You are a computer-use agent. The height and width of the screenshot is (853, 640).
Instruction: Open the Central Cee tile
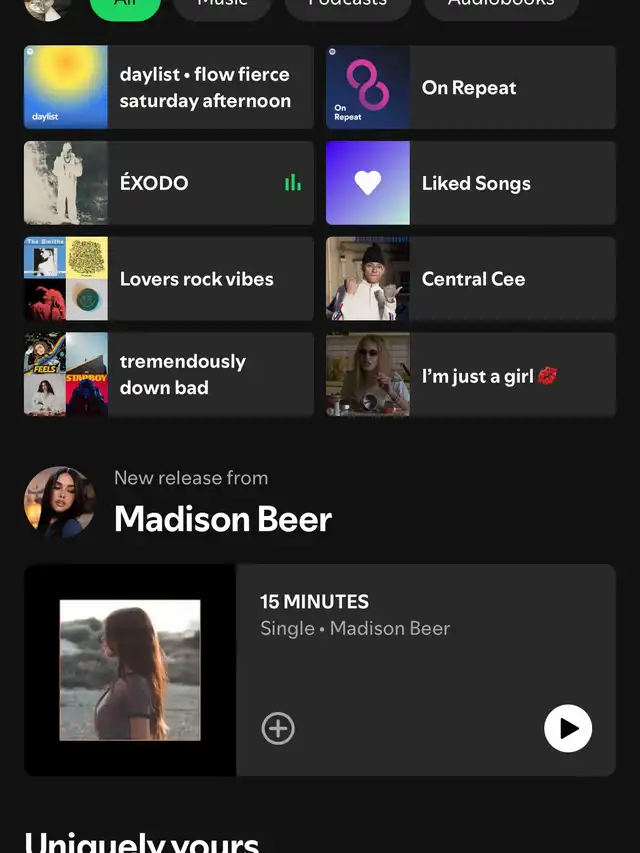tap(470, 279)
